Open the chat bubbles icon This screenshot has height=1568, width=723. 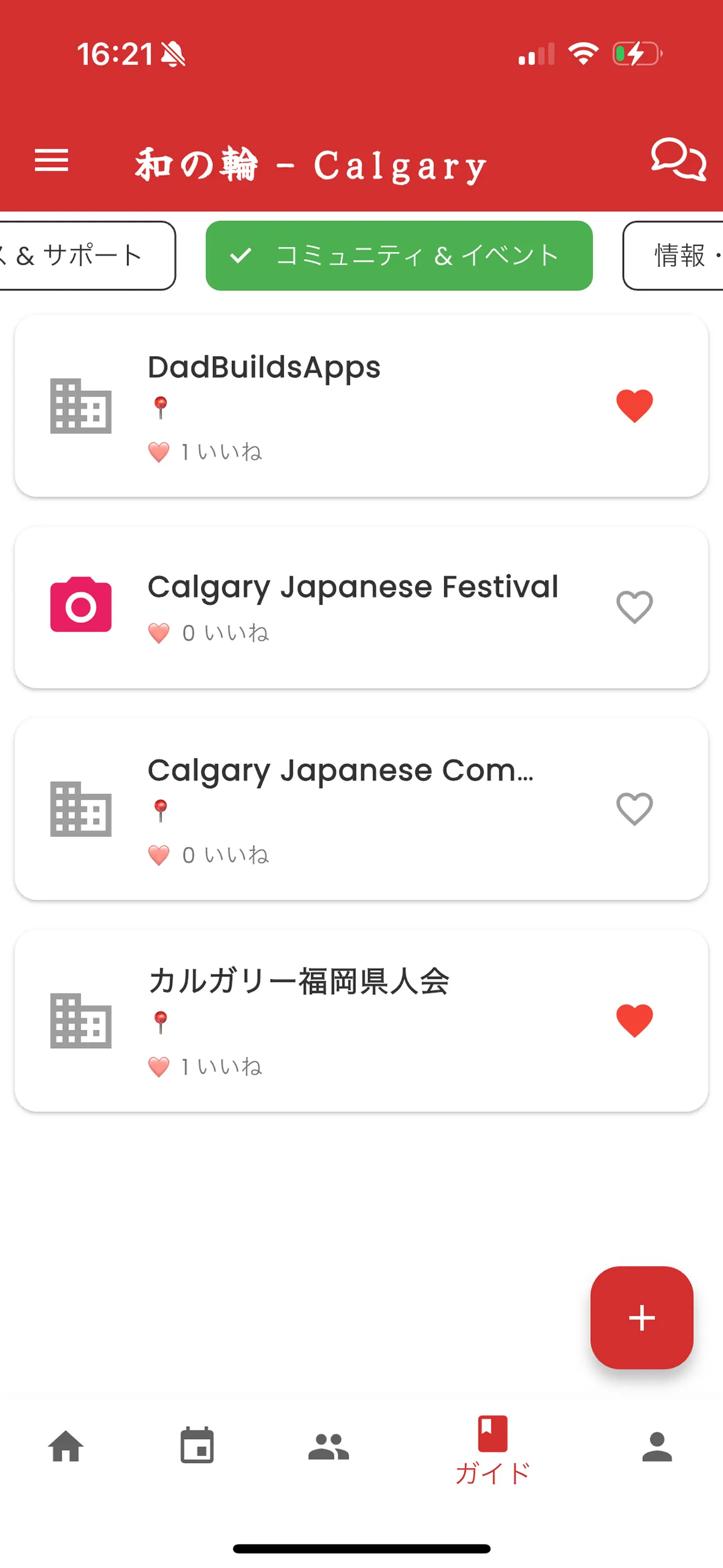(x=678, y=159)
